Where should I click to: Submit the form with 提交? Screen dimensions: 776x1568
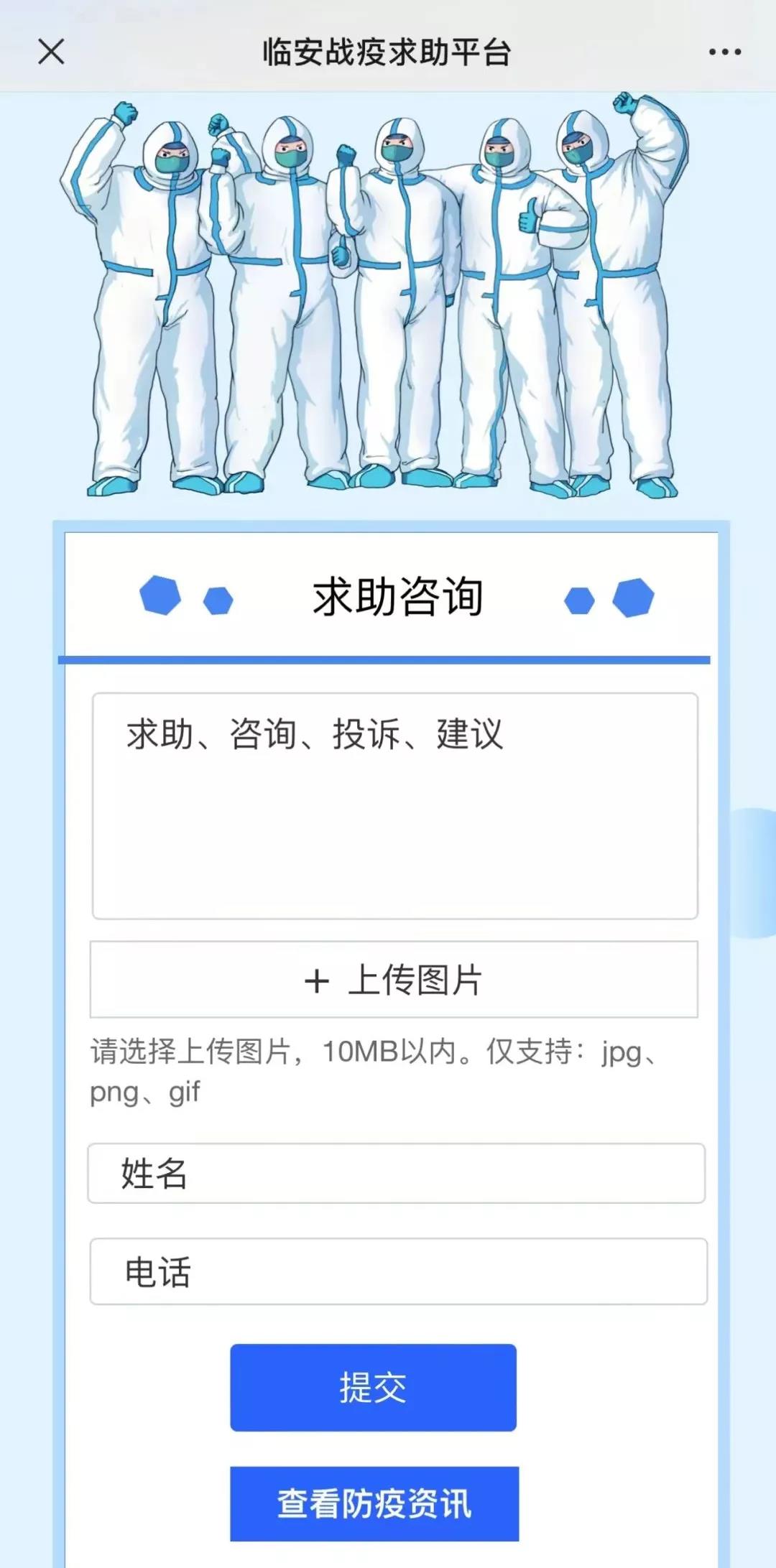[373, 1387]
